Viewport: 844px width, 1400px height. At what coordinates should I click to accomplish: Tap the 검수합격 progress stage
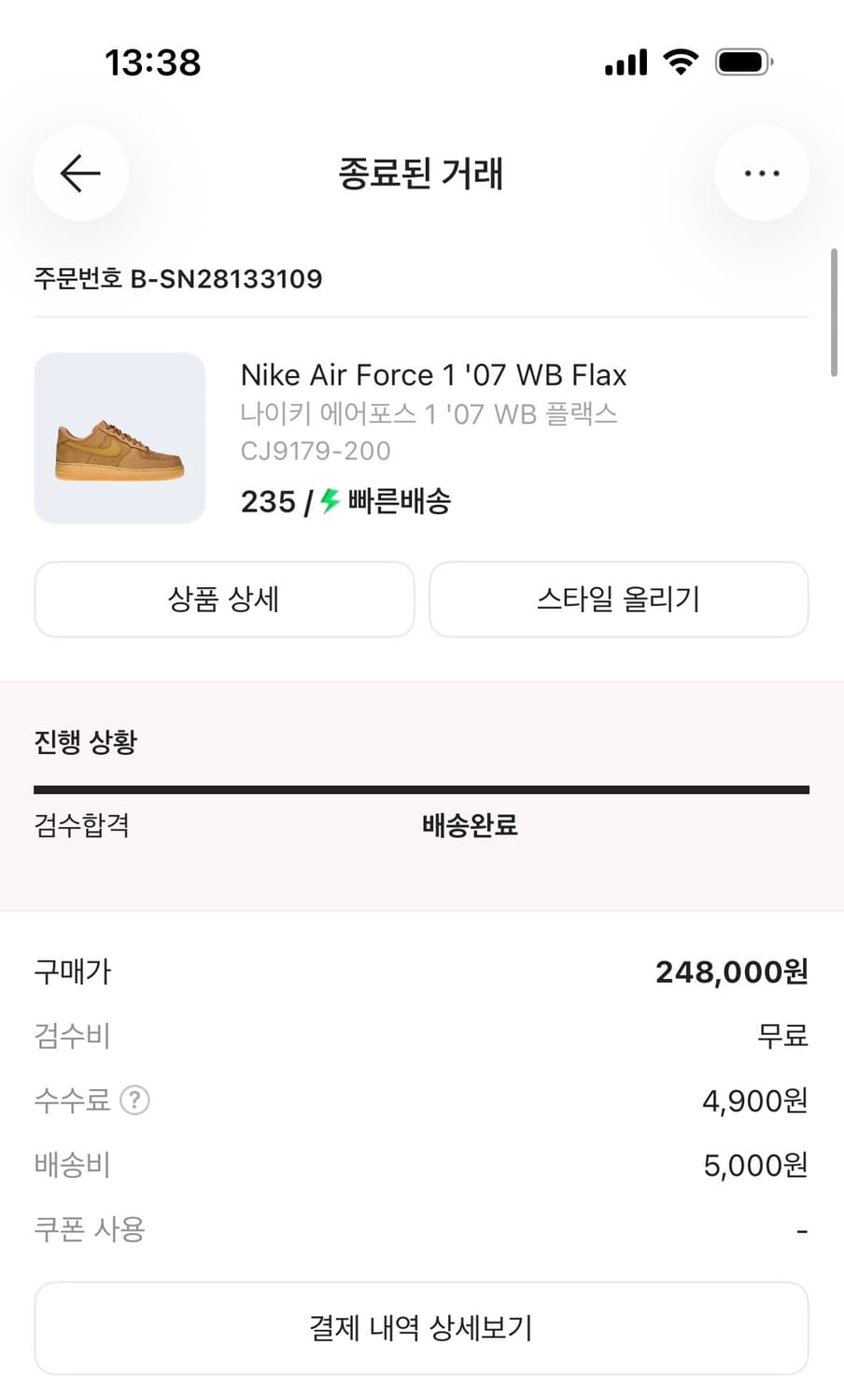pos(82,826)
